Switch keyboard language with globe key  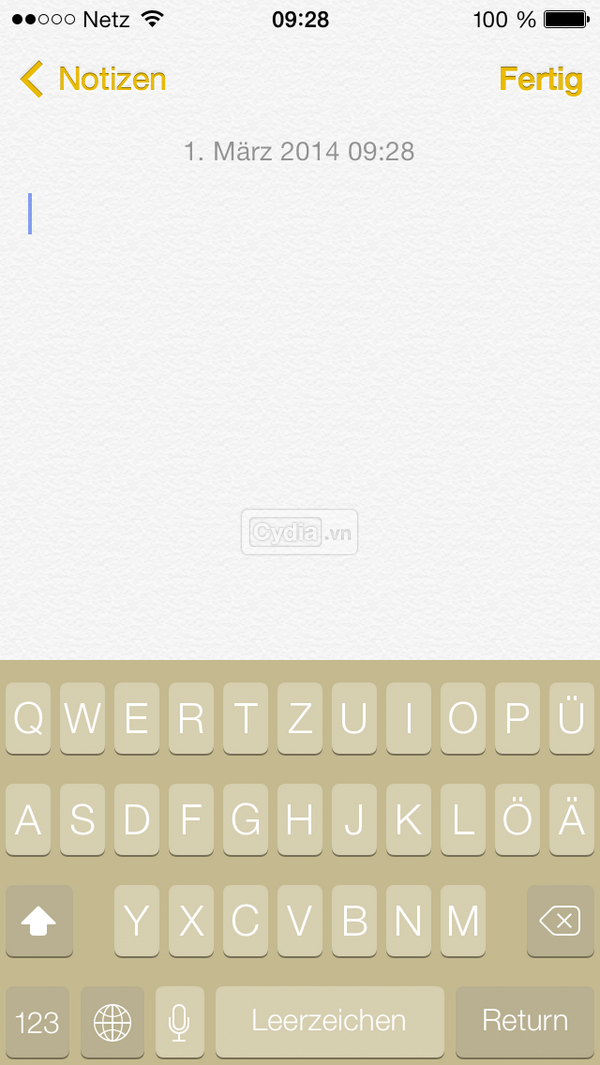click(x=112, y=1022)
